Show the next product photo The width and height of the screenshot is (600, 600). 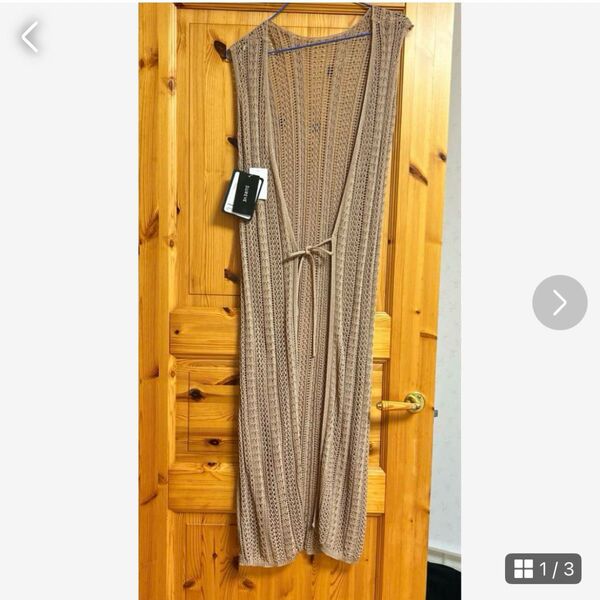pos(559,302)
